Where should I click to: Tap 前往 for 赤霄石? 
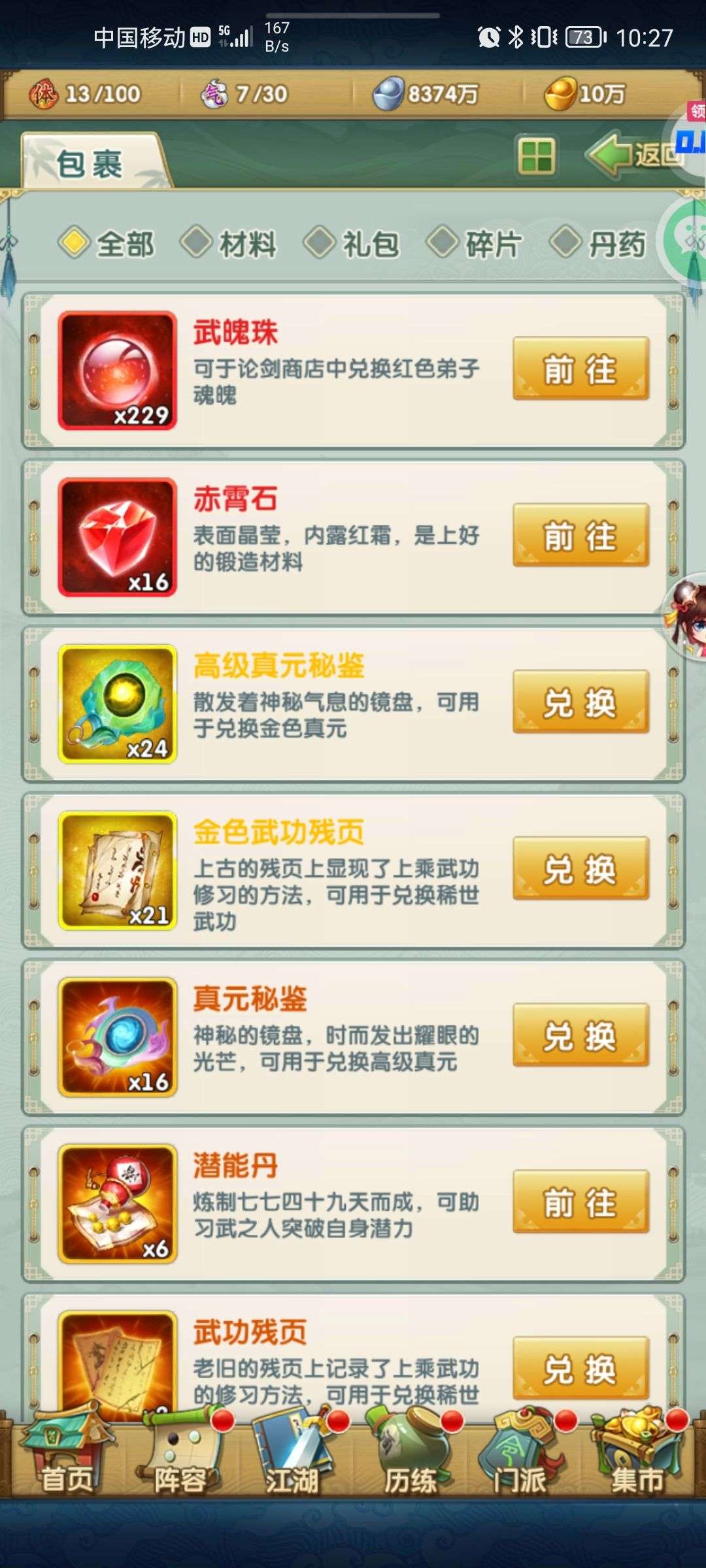pos(580,536)
